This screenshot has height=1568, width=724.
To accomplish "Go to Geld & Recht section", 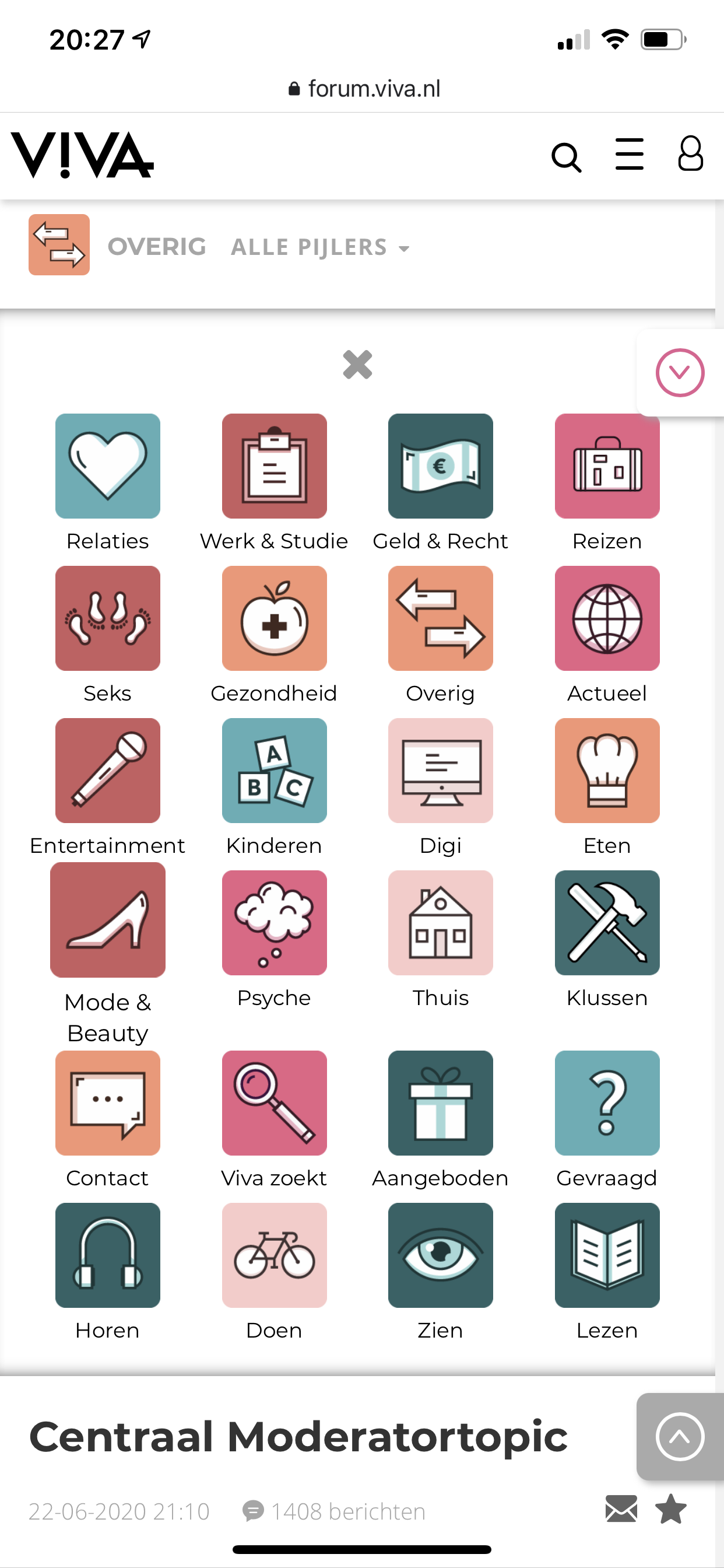I will pyautogui.click(x=441, y=482).
